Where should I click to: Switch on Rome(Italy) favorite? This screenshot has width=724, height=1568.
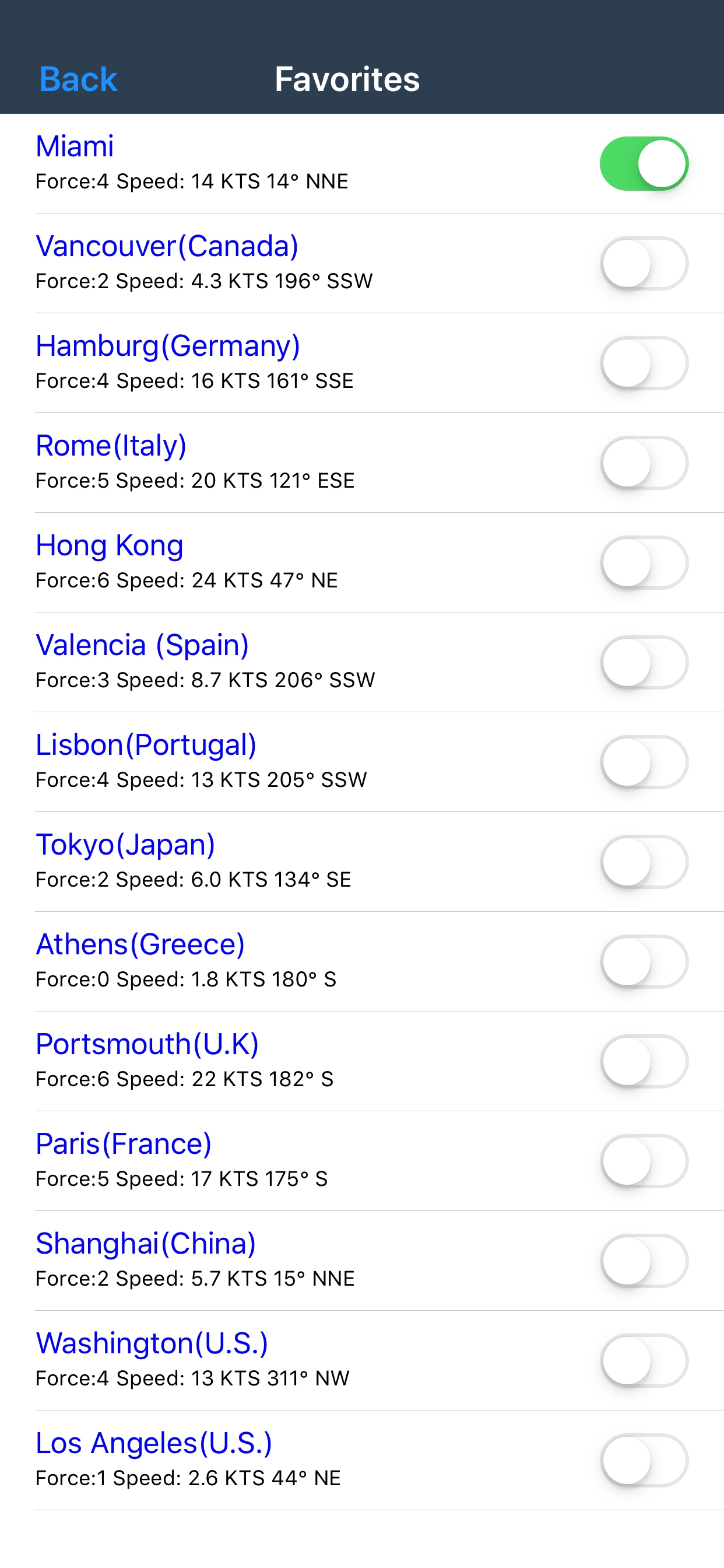pyautogui.click(x=644, y=463)
